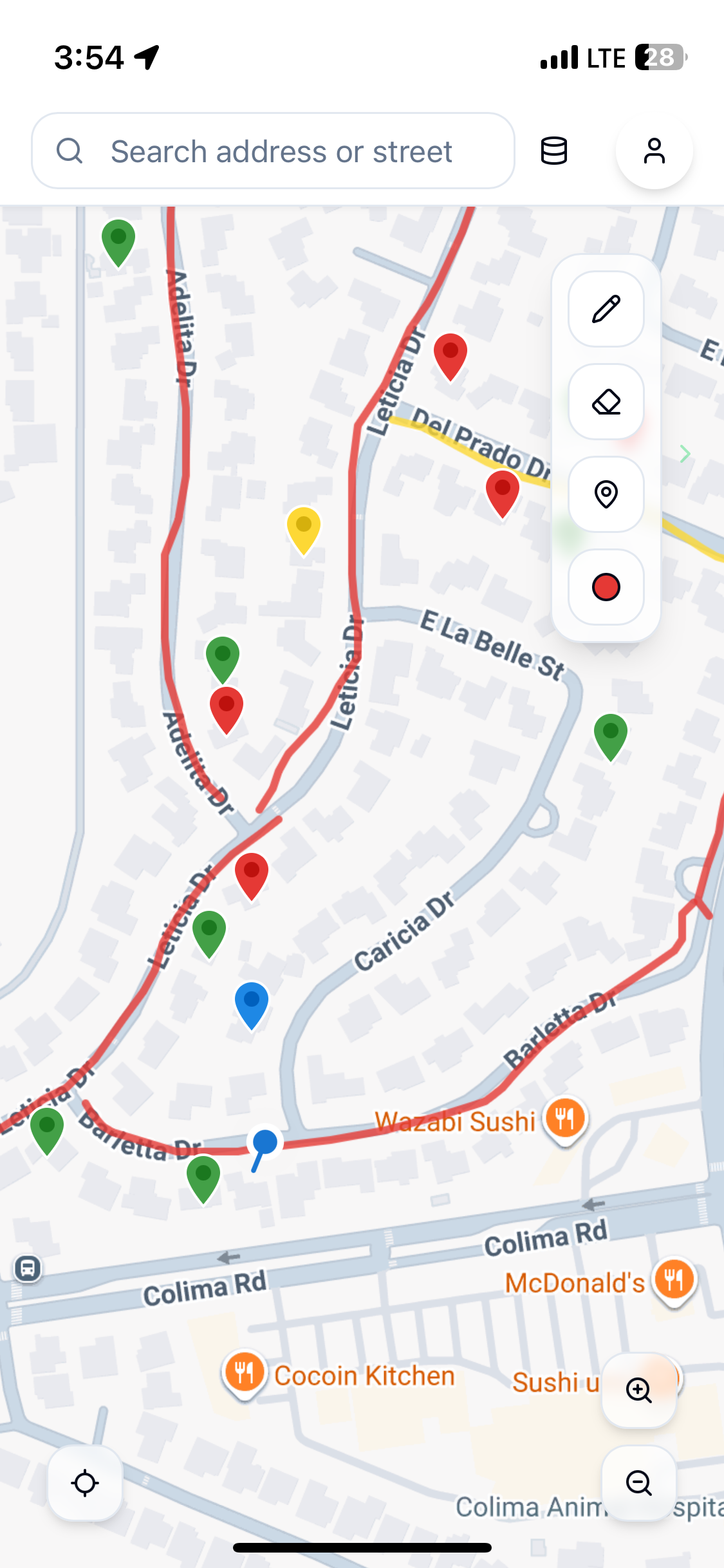Tap the bus stop icon on Colima Rd

click(28, 1269)
